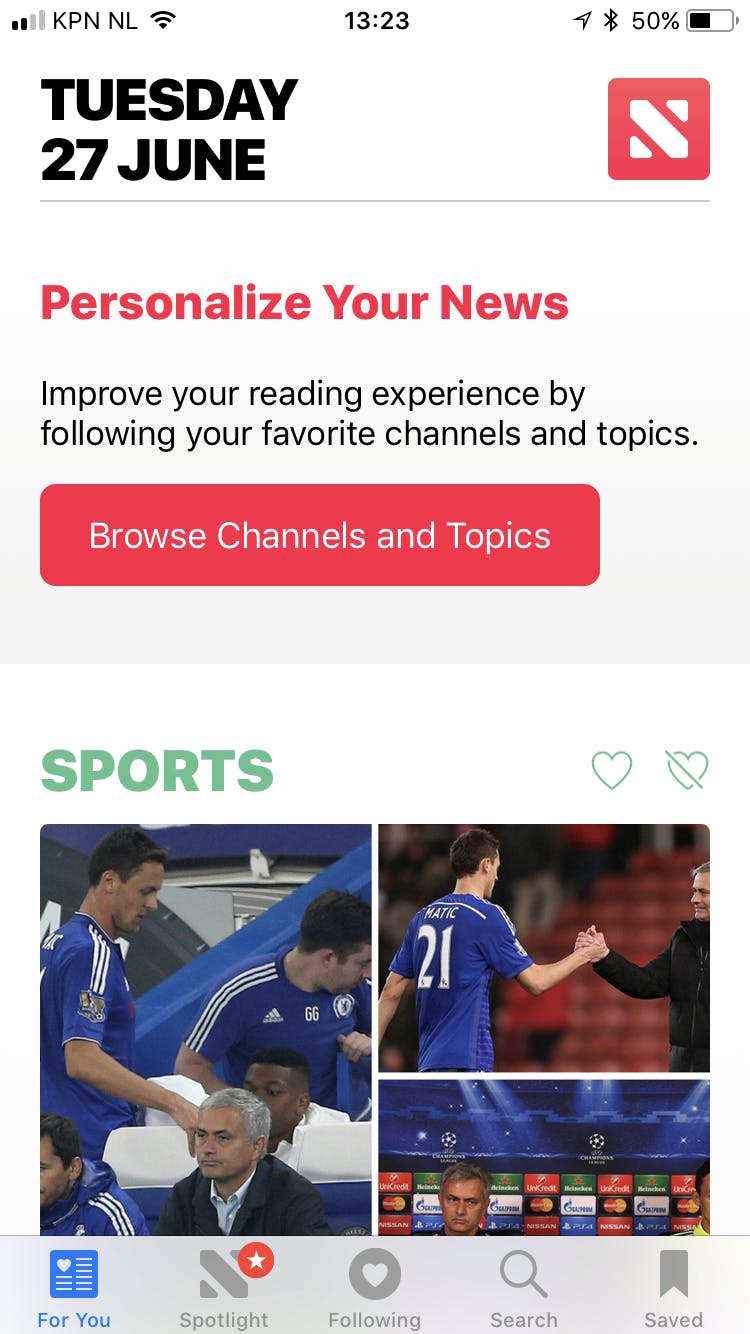The image size is (750, 1334).
Task: Switch to the For You tab
Action: 74,1288
